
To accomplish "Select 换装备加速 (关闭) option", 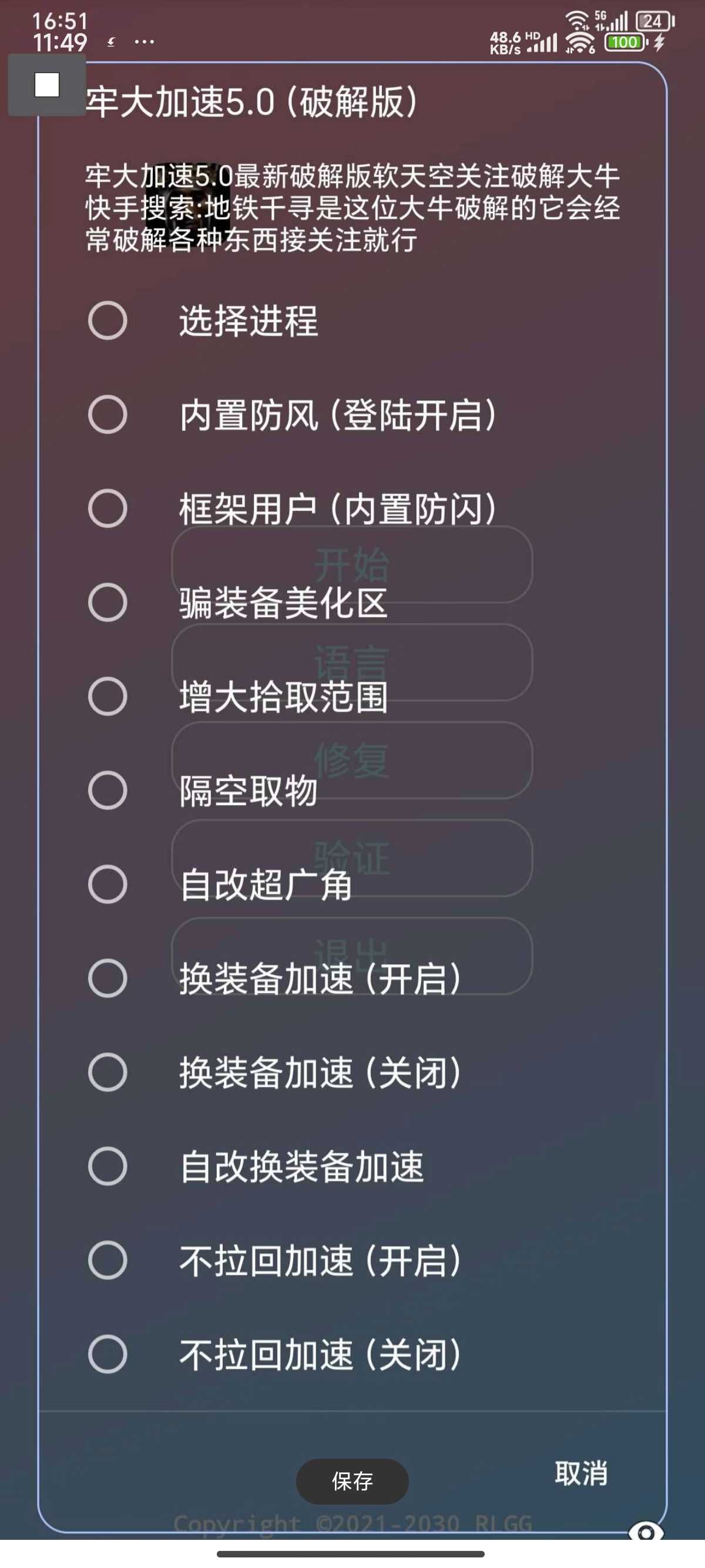I will (108, 1072).
